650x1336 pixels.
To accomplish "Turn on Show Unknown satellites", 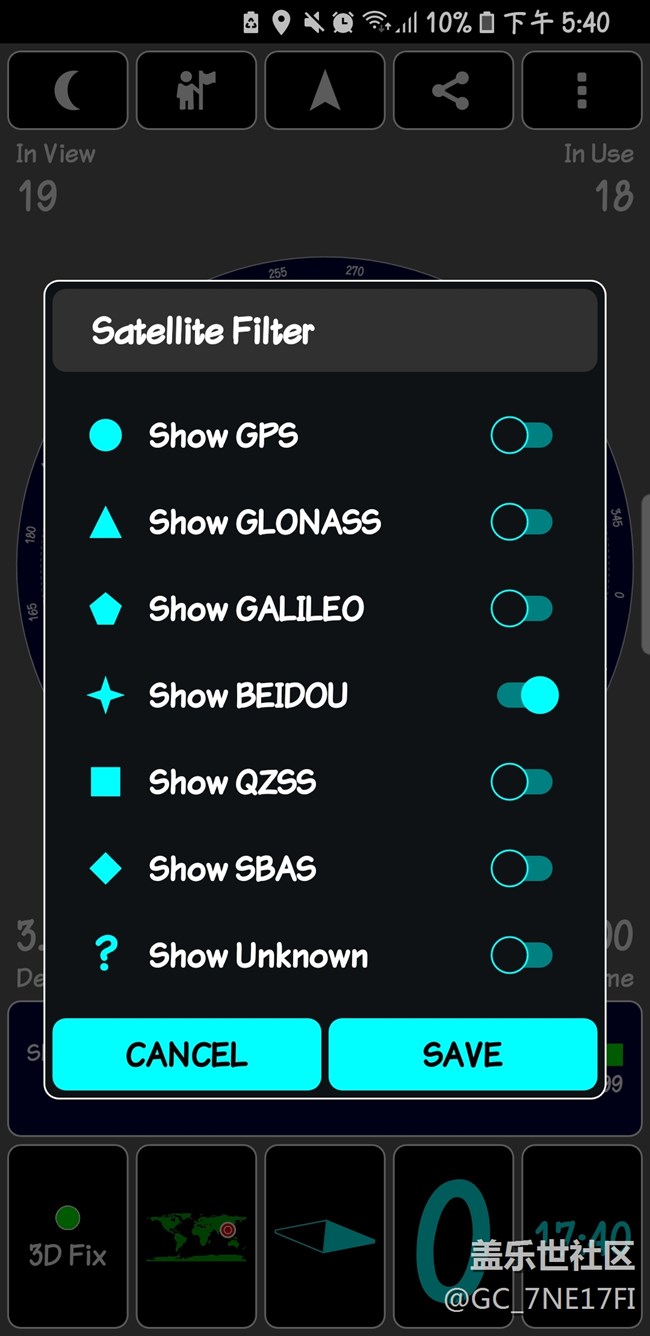I will click(521, 956).
